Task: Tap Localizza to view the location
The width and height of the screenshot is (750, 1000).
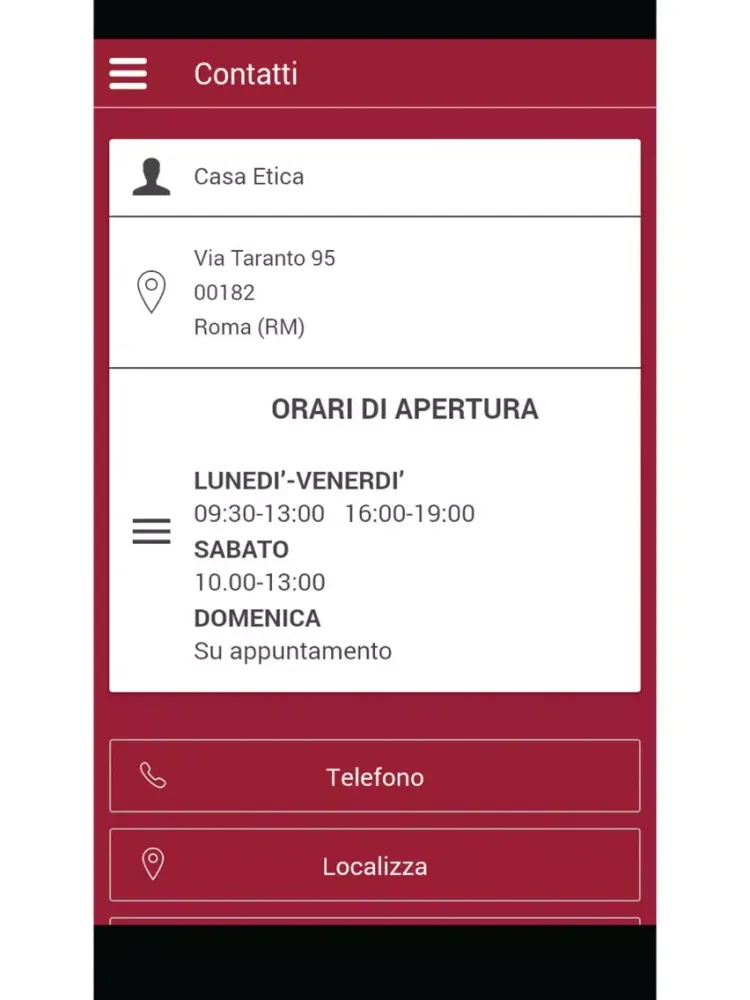Action: (x=374, y=865)
